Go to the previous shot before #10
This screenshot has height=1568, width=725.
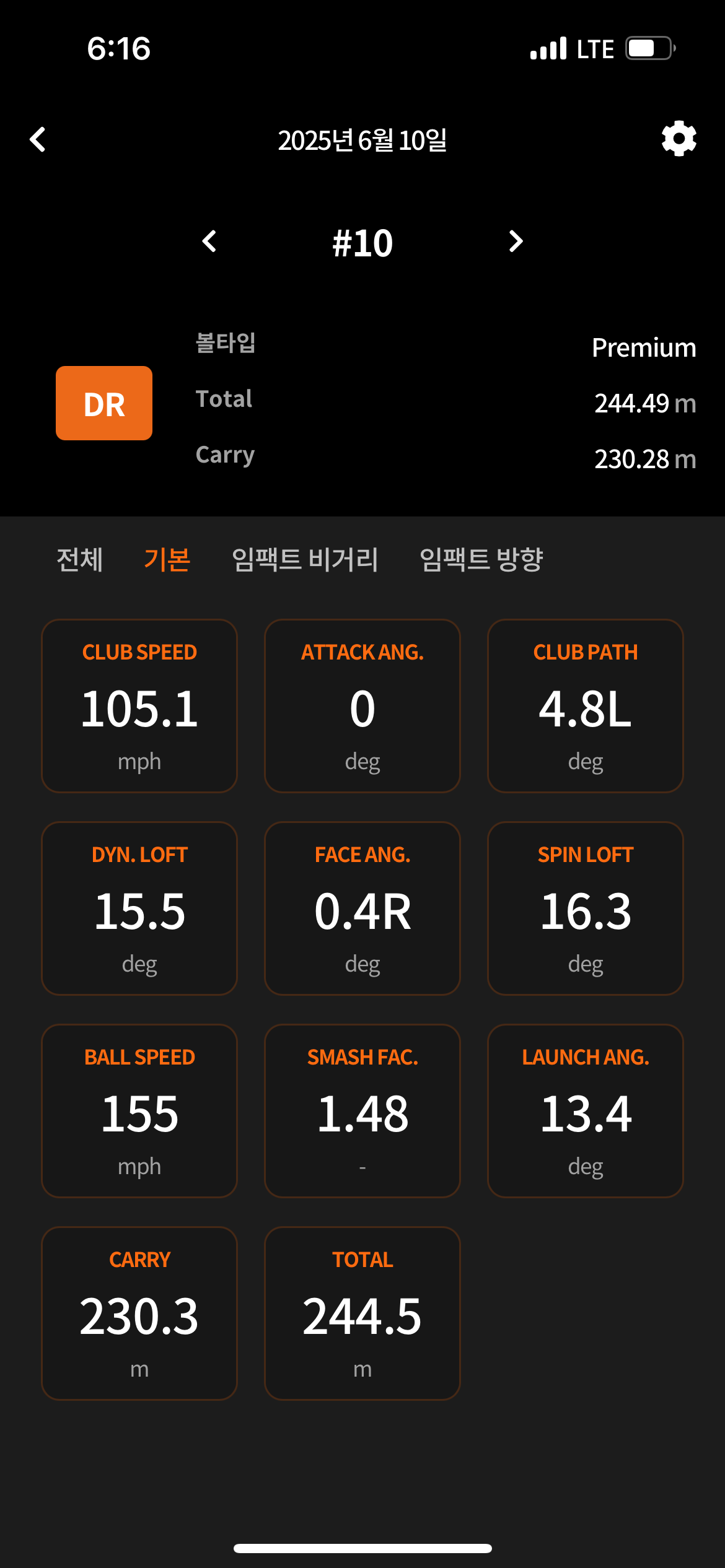click(209, 241)
